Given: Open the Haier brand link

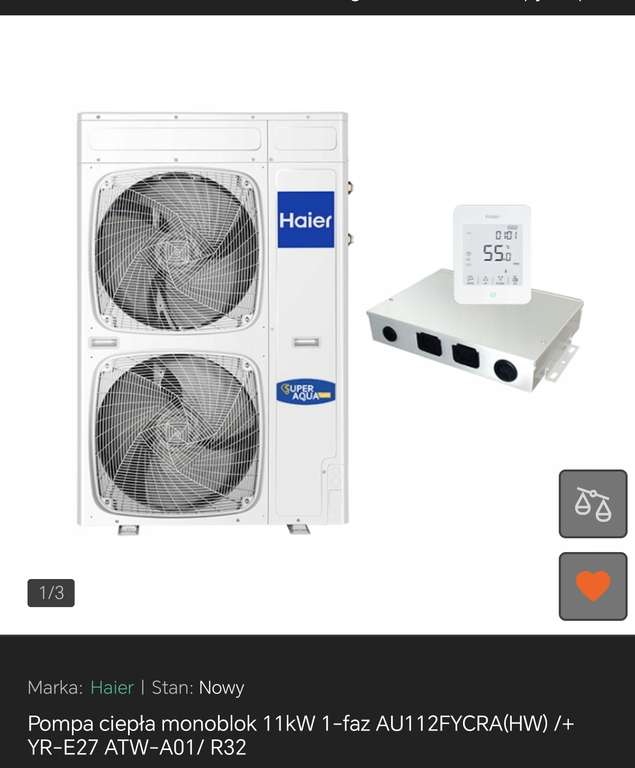Looking at the screenshot, I should 112,687.
